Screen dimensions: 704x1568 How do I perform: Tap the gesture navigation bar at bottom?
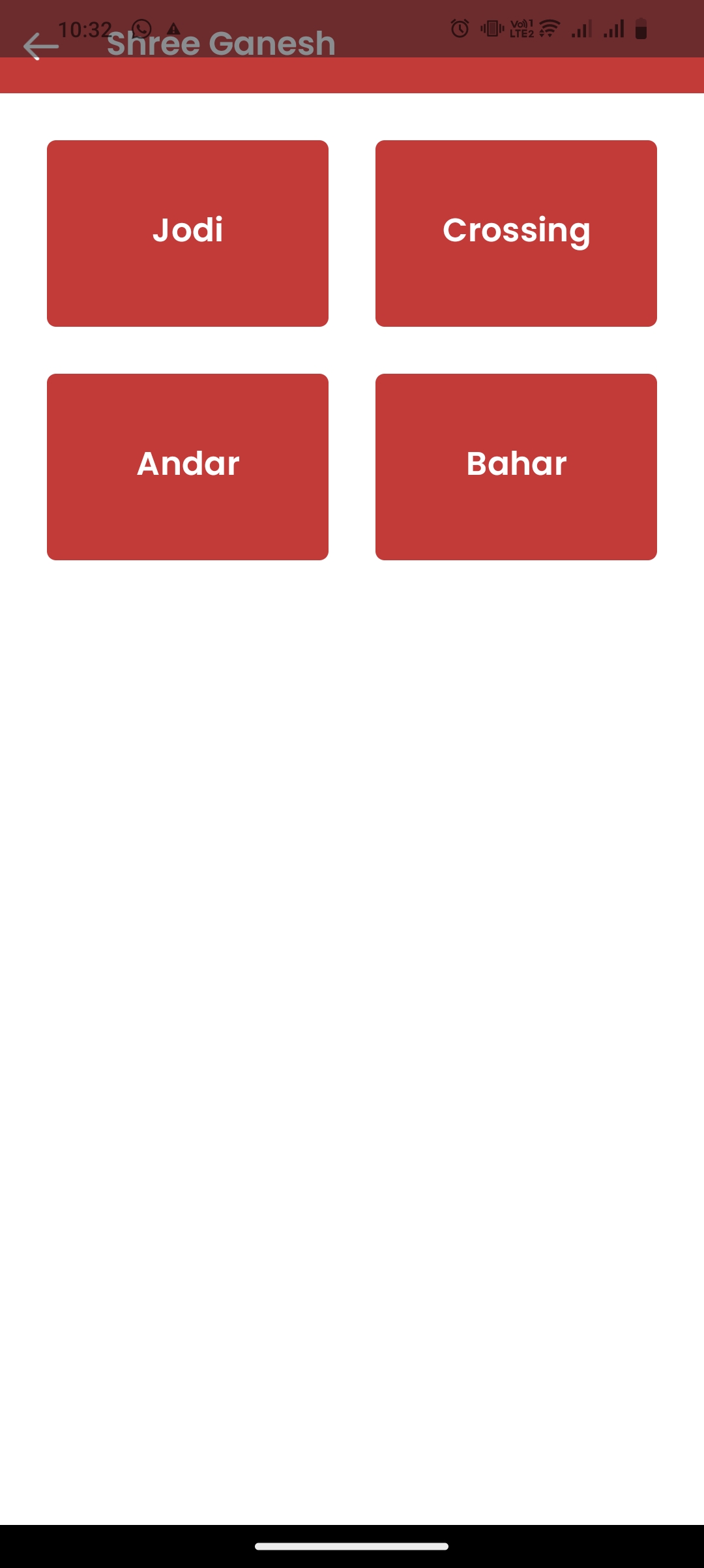coord(352,1545)
